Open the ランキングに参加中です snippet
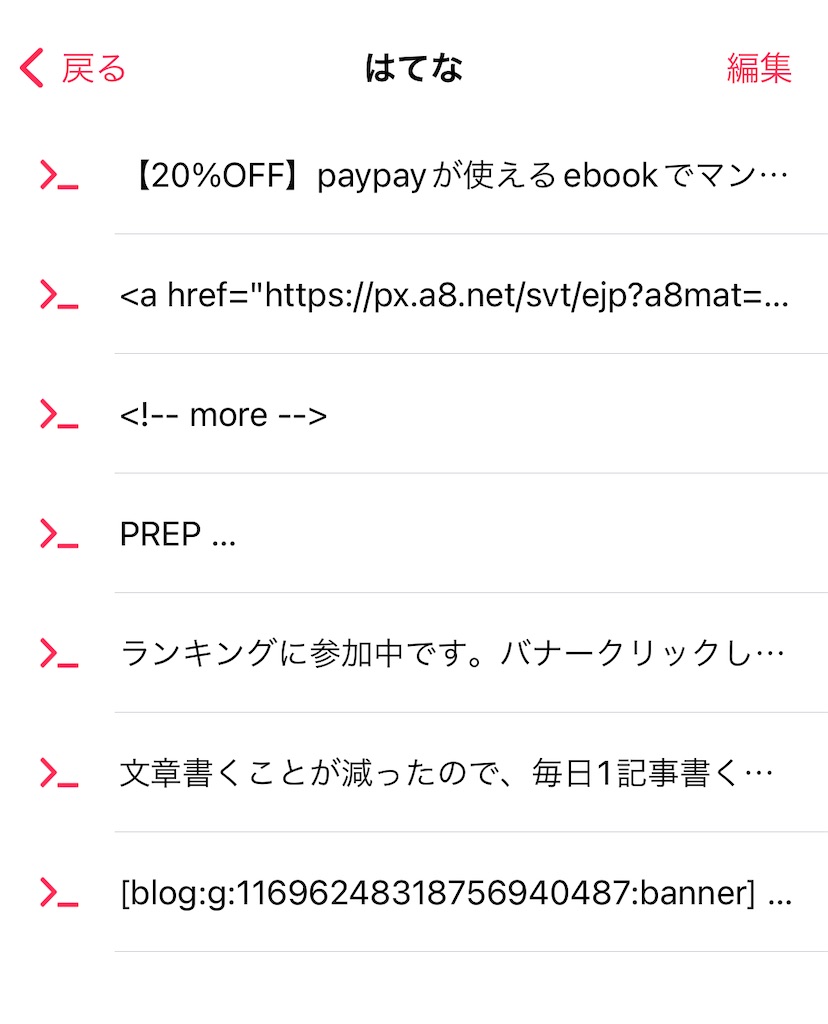The width and height of the screenshot is (828, 1024). click(x=455, y=654)
